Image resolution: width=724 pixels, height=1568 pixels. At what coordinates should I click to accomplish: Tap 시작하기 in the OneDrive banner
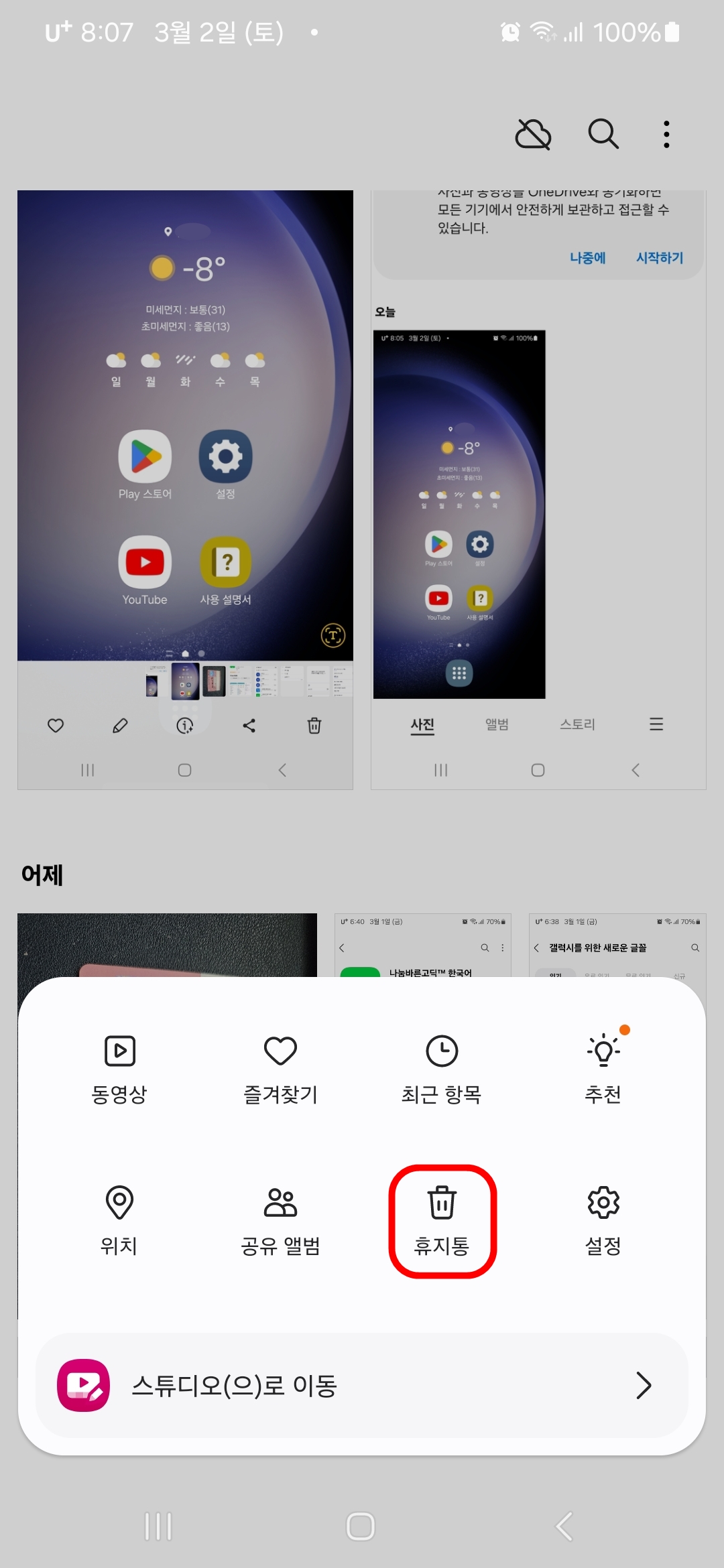[660, 258]
